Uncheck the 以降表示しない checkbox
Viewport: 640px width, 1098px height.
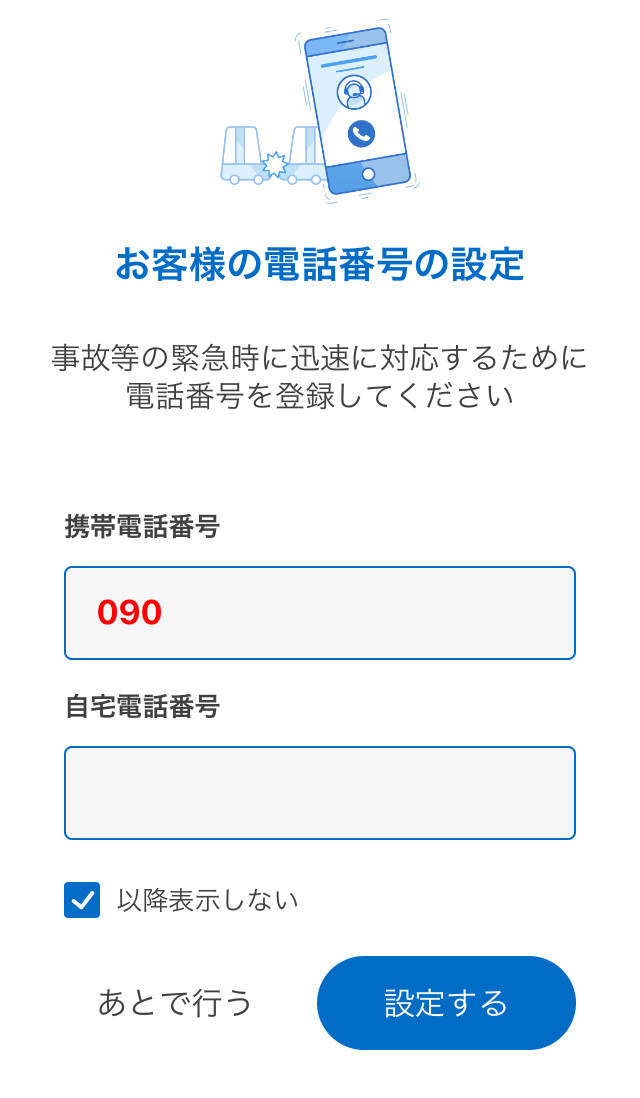[82, 900]
